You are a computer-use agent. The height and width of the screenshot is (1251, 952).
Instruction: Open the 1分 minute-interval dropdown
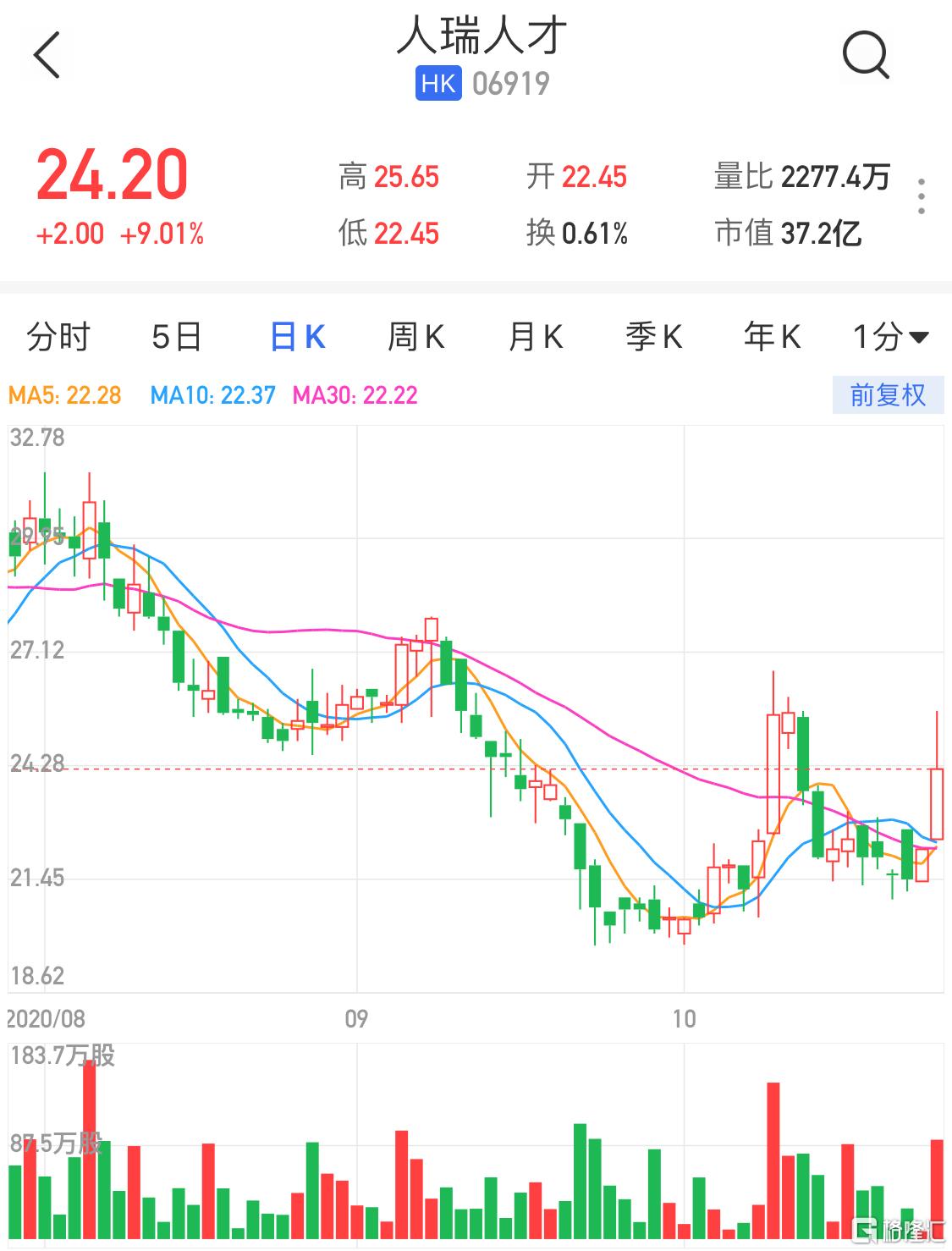[x=890, y=337]
